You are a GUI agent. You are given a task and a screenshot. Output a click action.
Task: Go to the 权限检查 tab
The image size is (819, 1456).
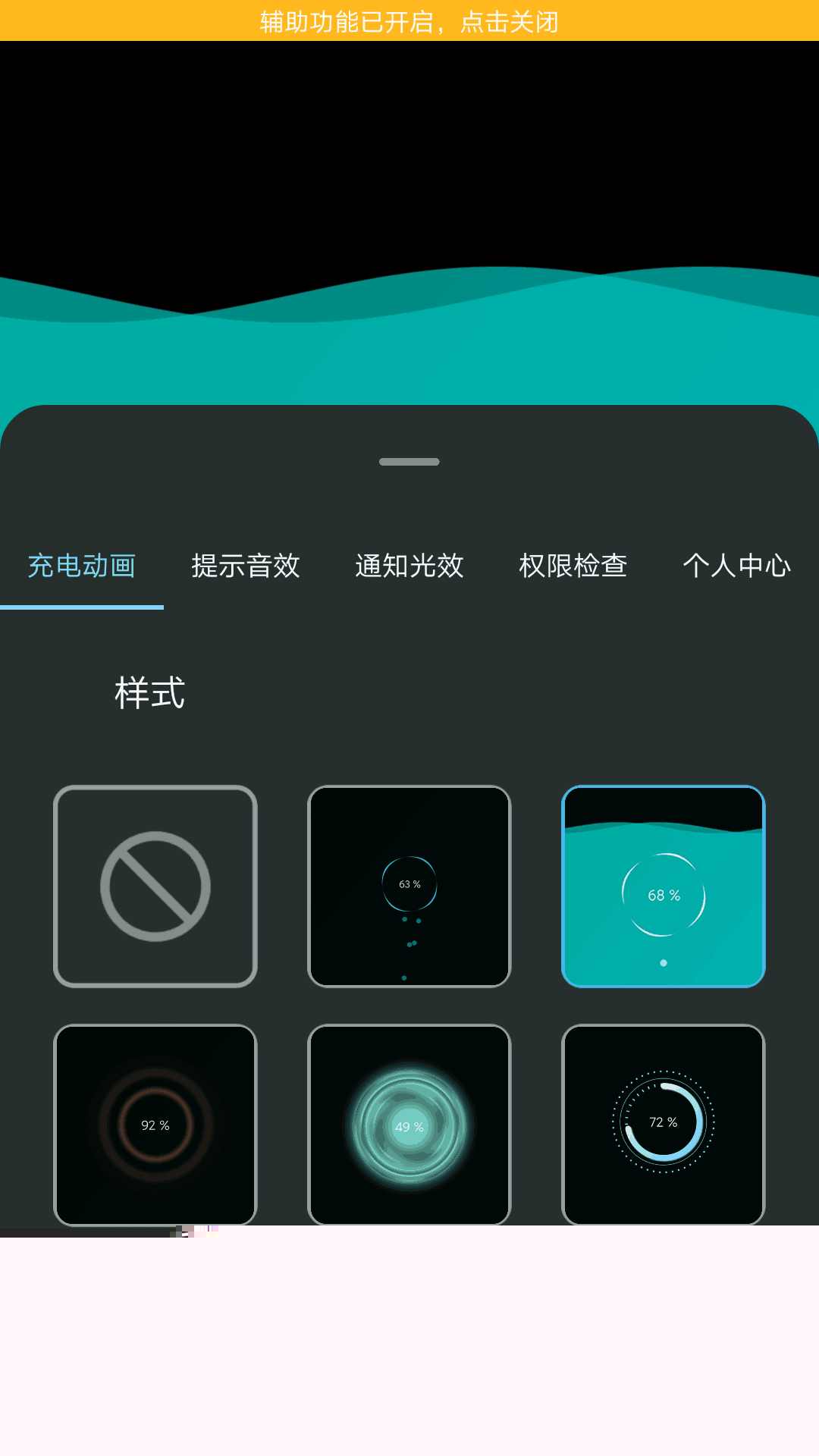click(x=573, y=566)
